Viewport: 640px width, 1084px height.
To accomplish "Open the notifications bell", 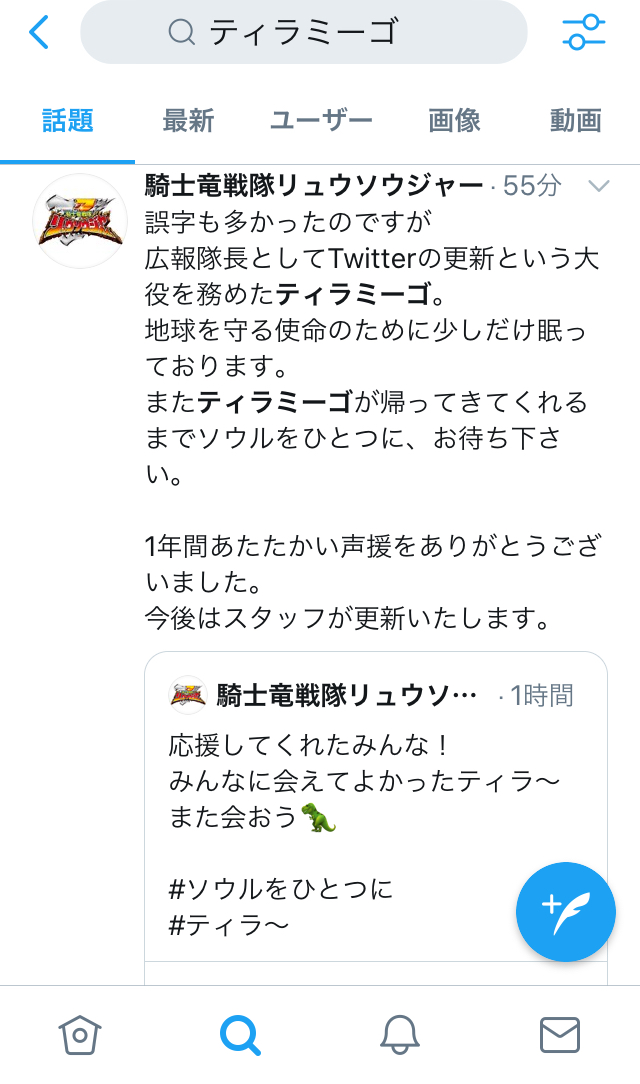I will (x=400, y=1034).
